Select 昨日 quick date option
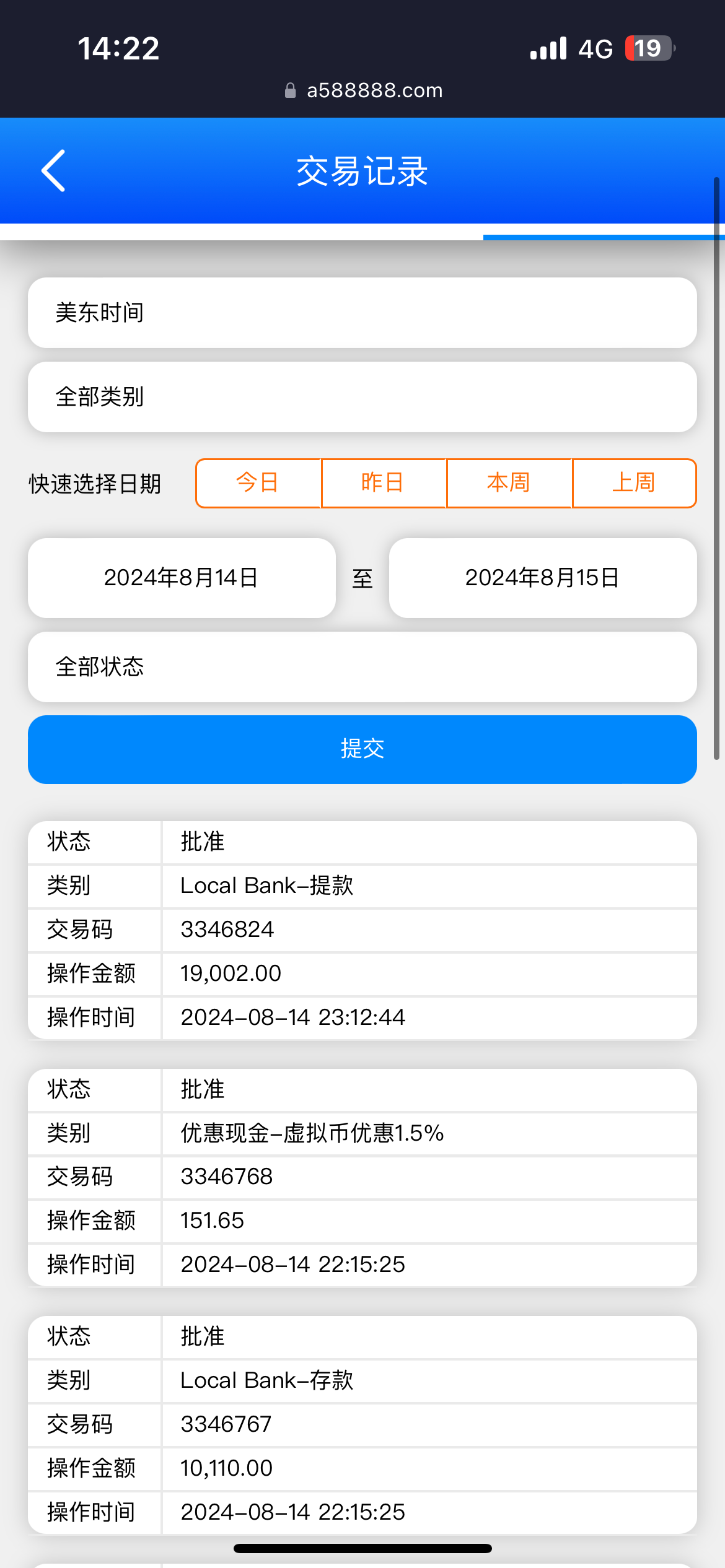Viewport: 725px width, 1568px height. coord(384,483)
